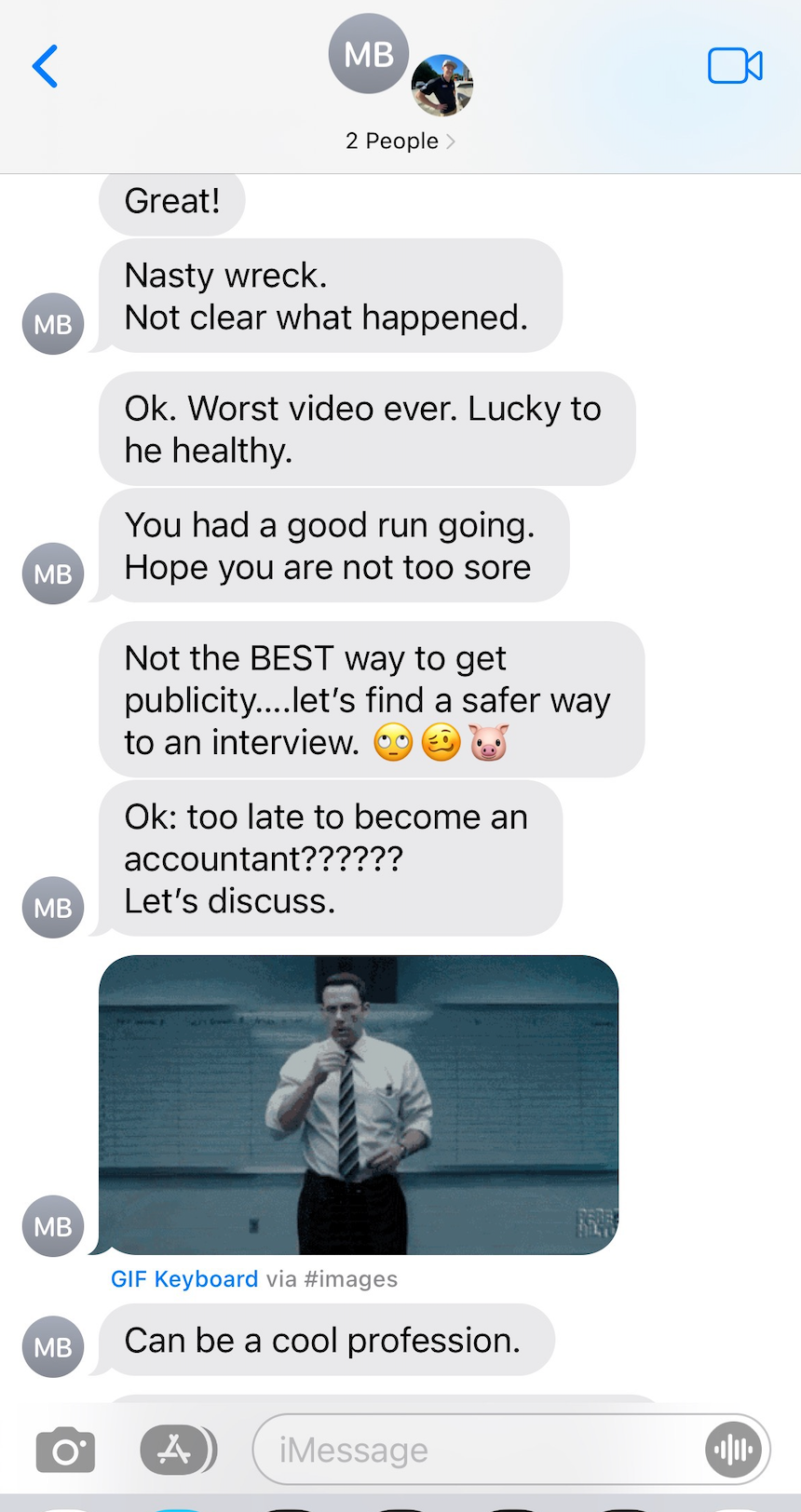Start a FaceTime video call

735,66
